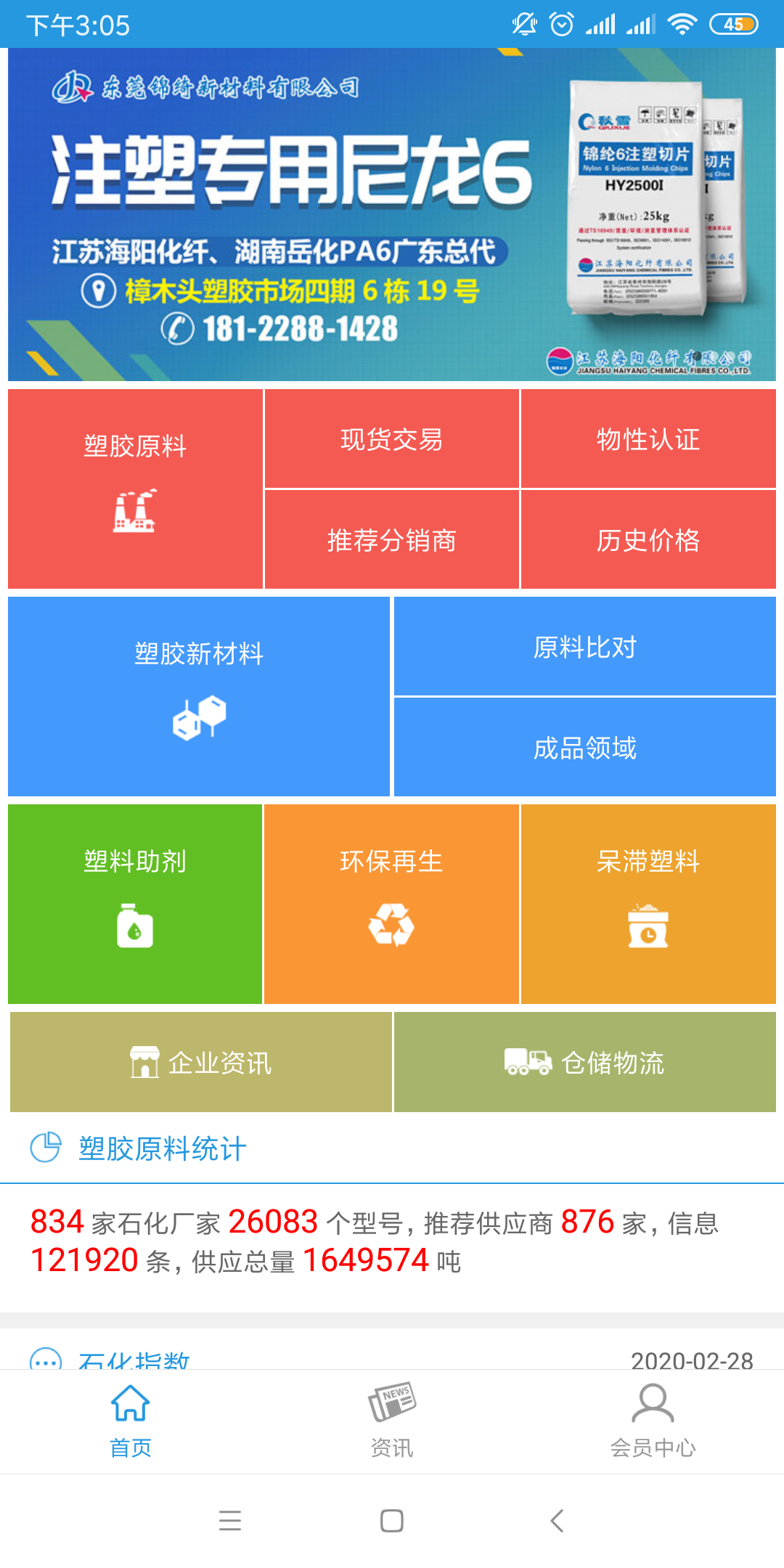Tap the 原料比对 comparison tile
Screen dimensions: 784x1568
pyautogui.click(x=584, y=646)
